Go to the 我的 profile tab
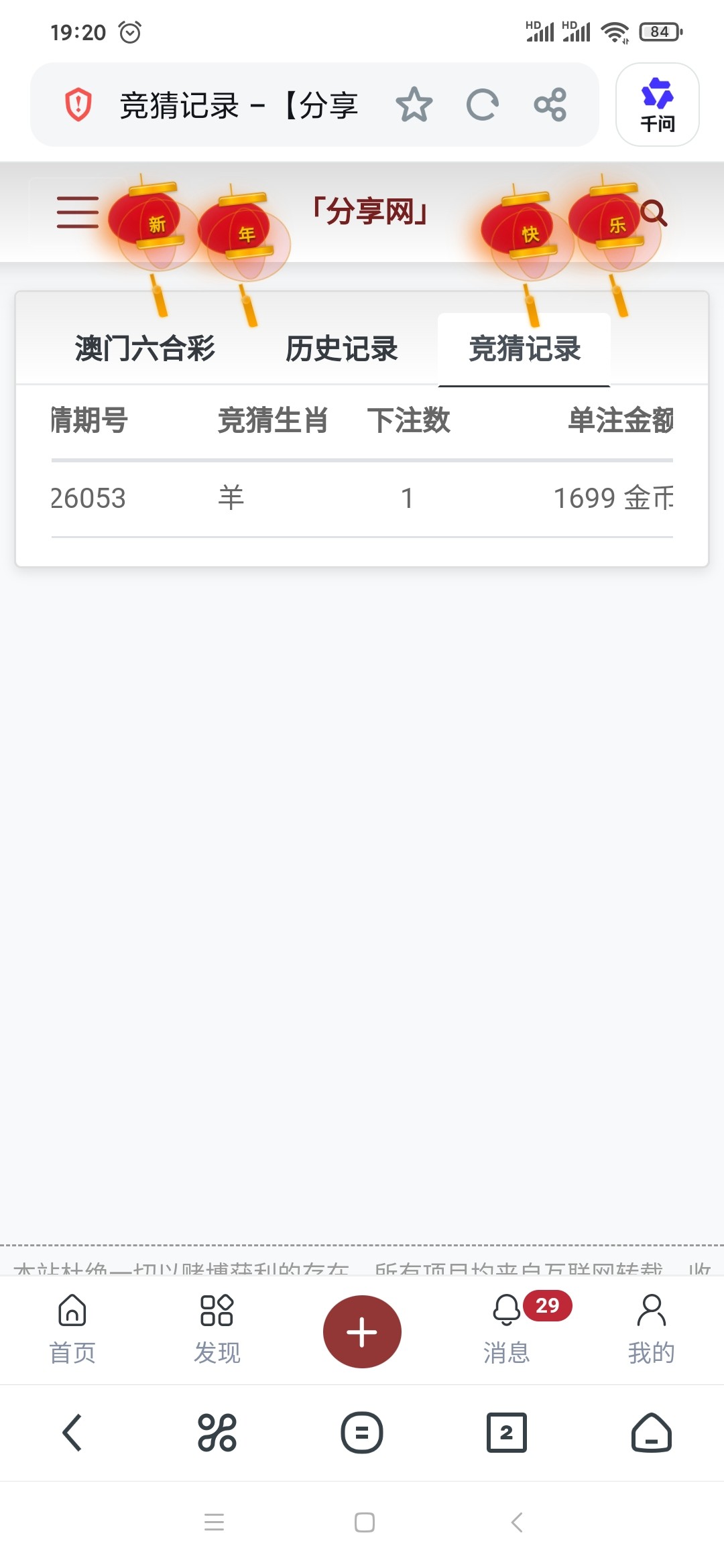 651,1329
